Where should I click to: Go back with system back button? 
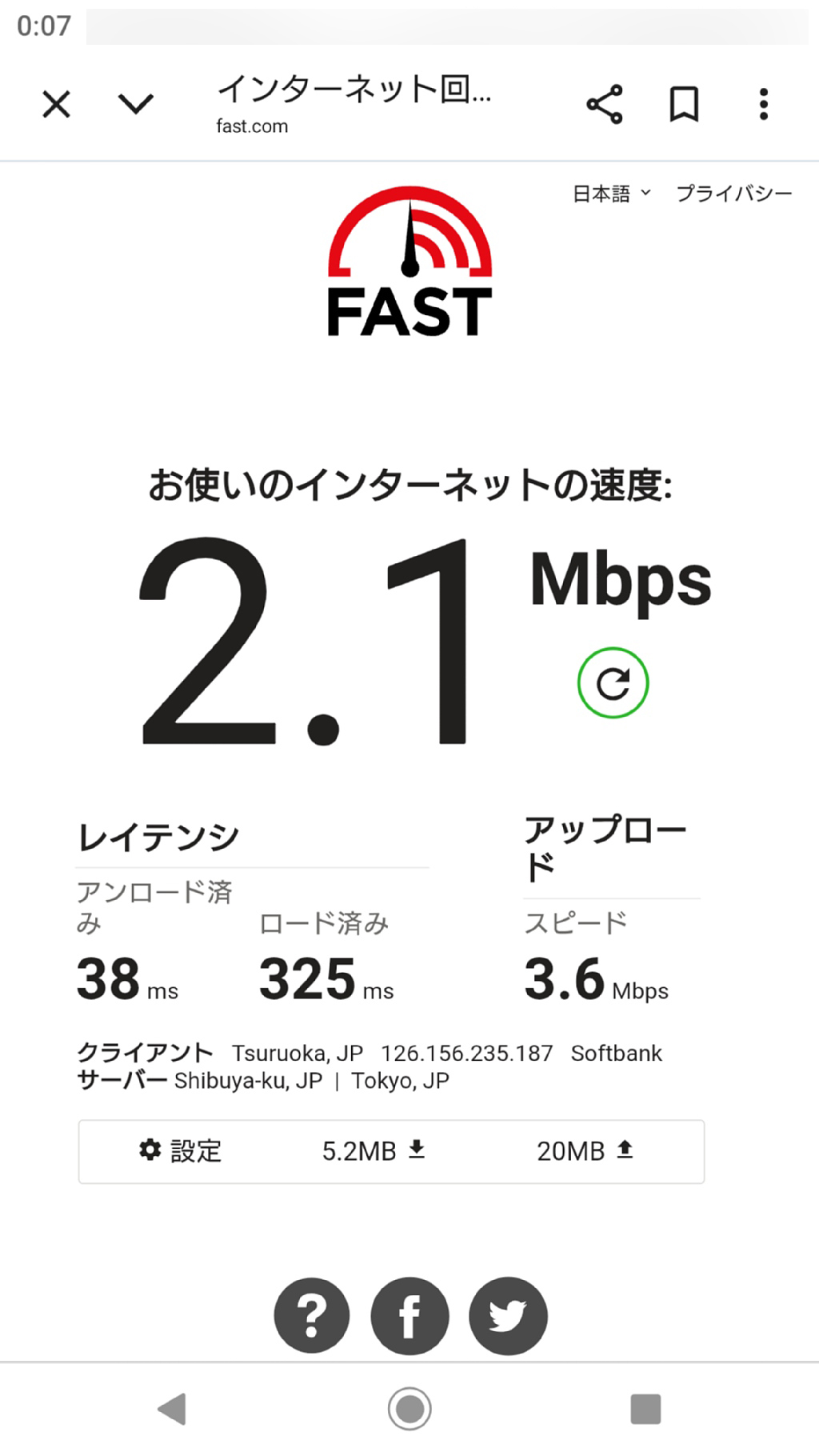click(x=172, y=1409)
